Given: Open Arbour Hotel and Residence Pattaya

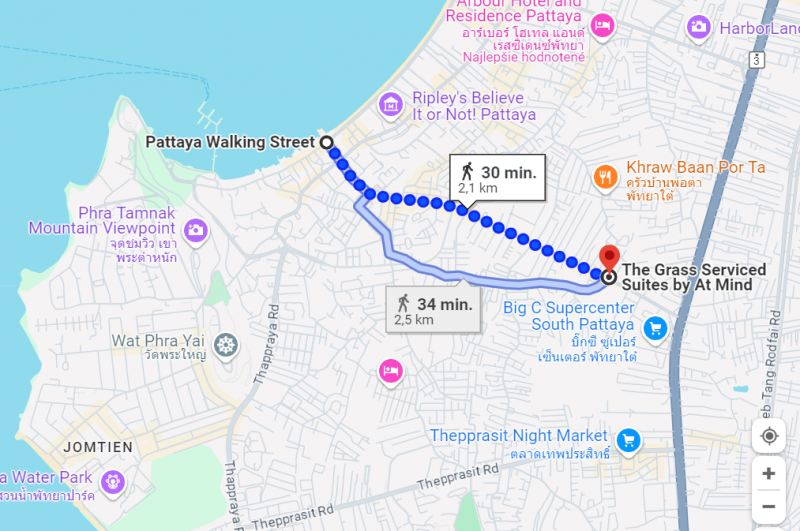Looking at the screenshot, I should (602, 25).
